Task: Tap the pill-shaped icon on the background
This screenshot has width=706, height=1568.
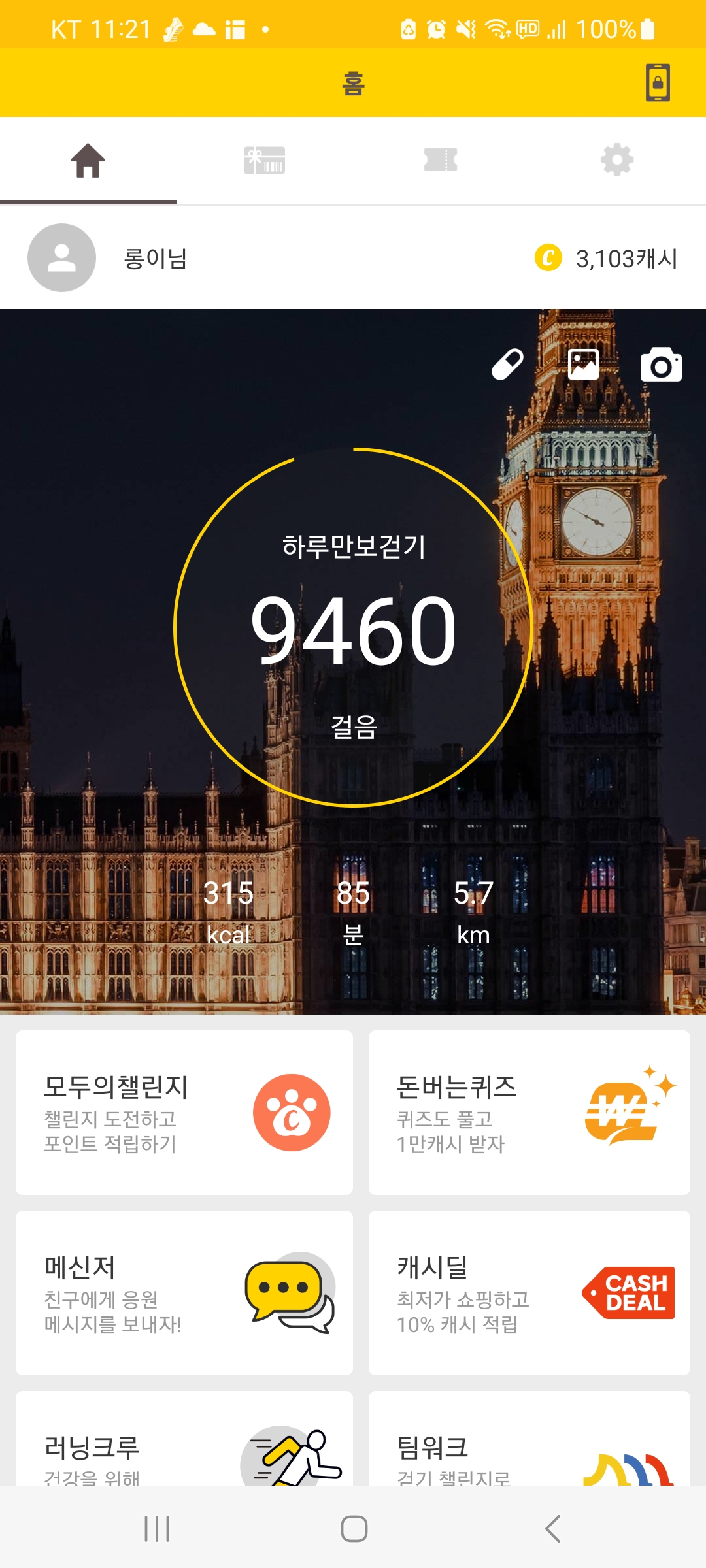Action: (x=507, y=365)
